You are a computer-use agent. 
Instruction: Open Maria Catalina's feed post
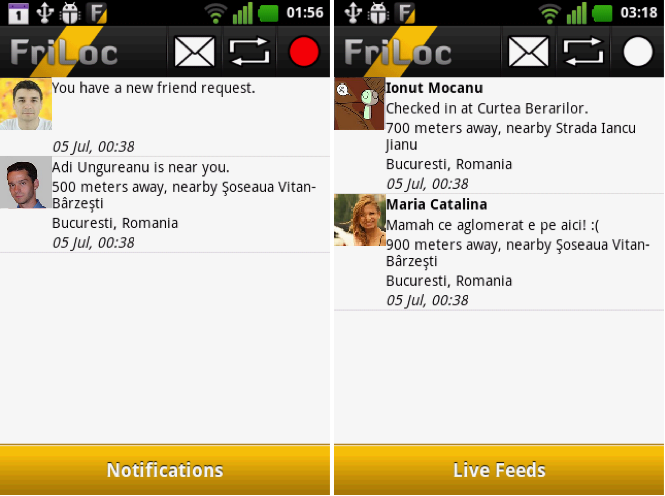click(498, 252)
